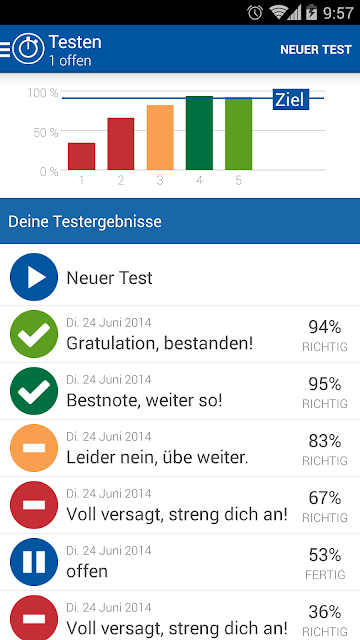View the 83% Leider nein result
Image resolution: width=360 pixels, height=640 pixels.
tap(180, 448)
